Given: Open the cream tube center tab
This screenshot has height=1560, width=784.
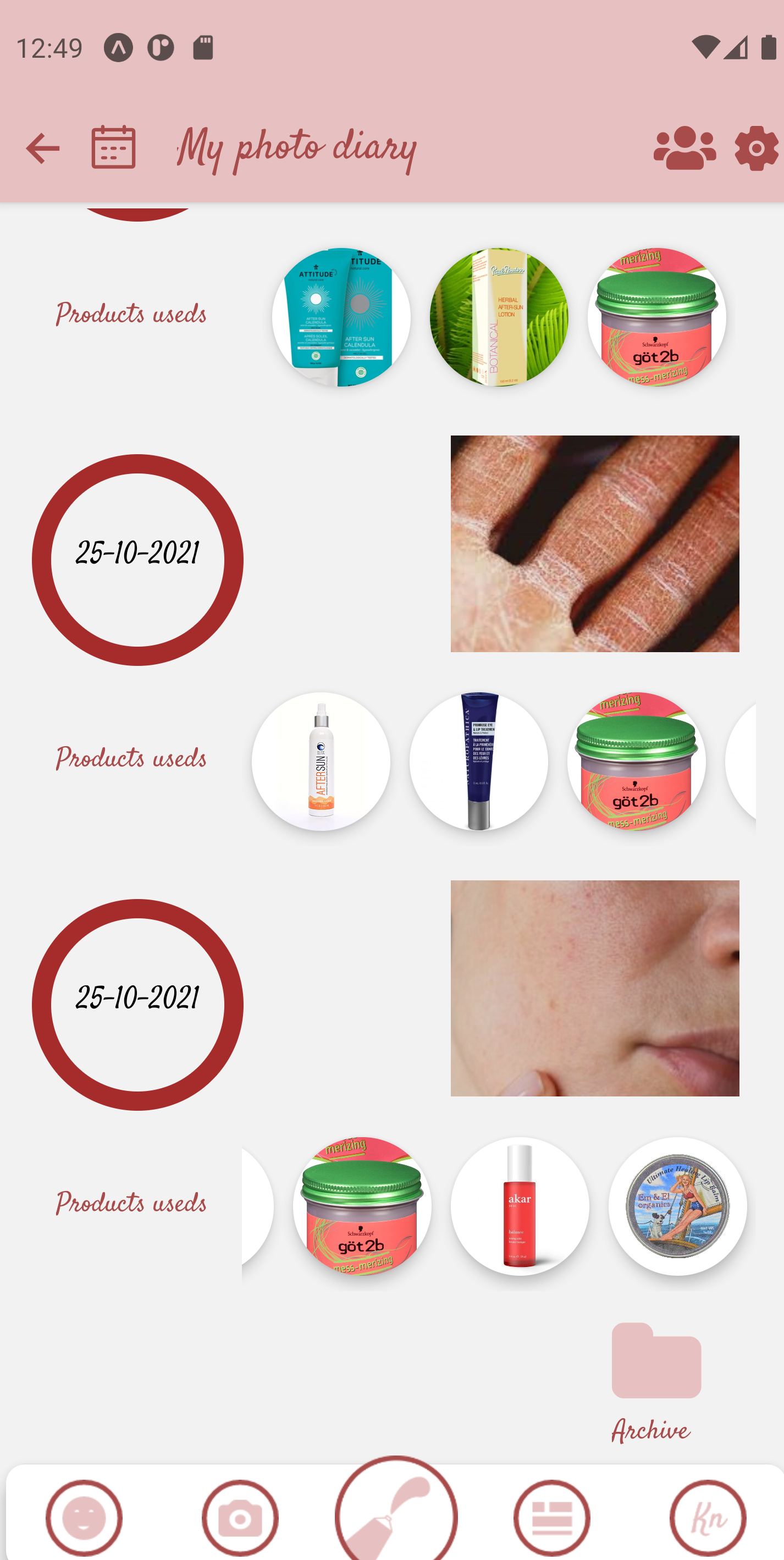Looking at the screenshot, I should (396, 1511).
